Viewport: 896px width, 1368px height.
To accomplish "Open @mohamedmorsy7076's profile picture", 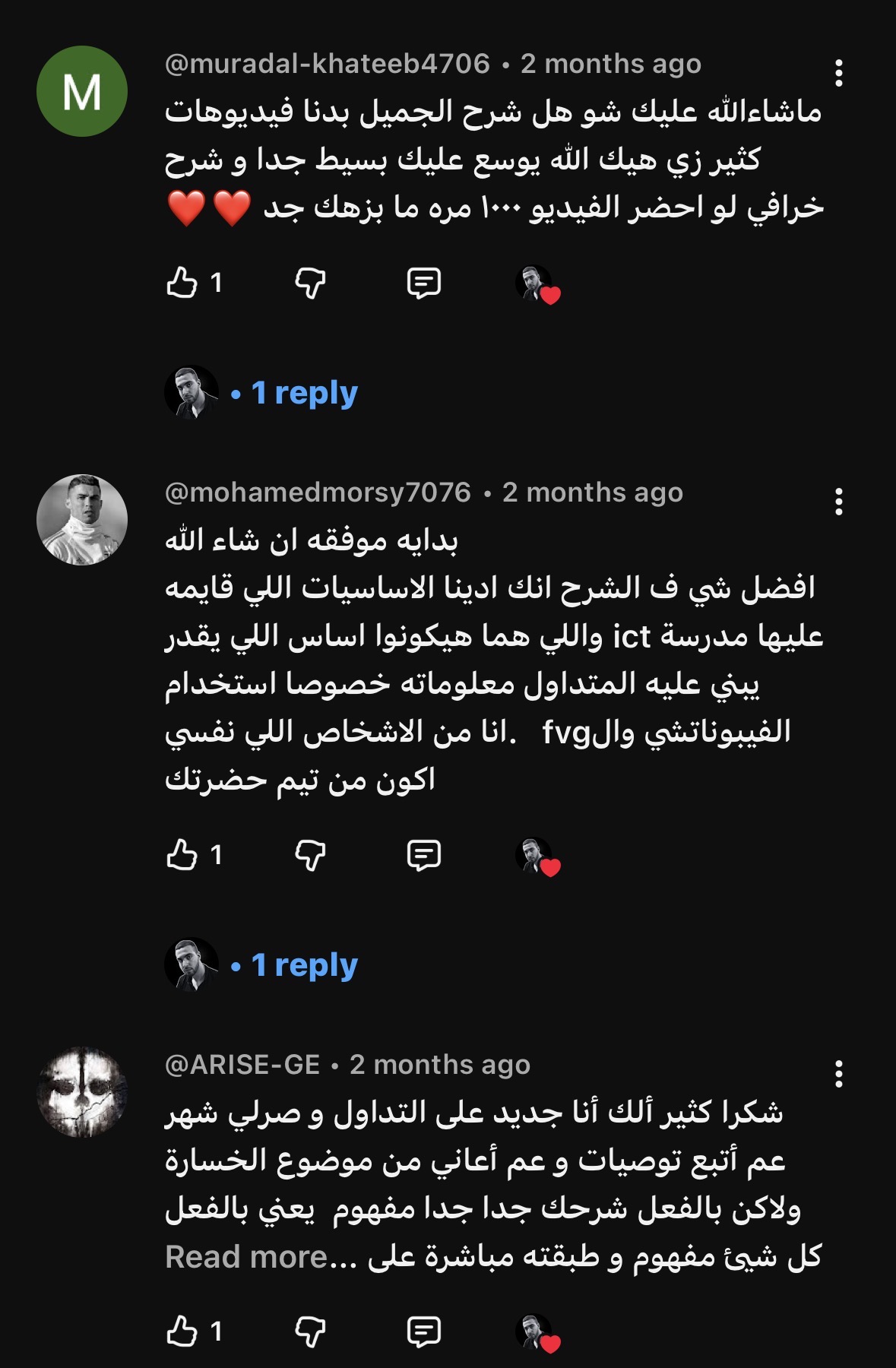I will [x=82, y=520].
